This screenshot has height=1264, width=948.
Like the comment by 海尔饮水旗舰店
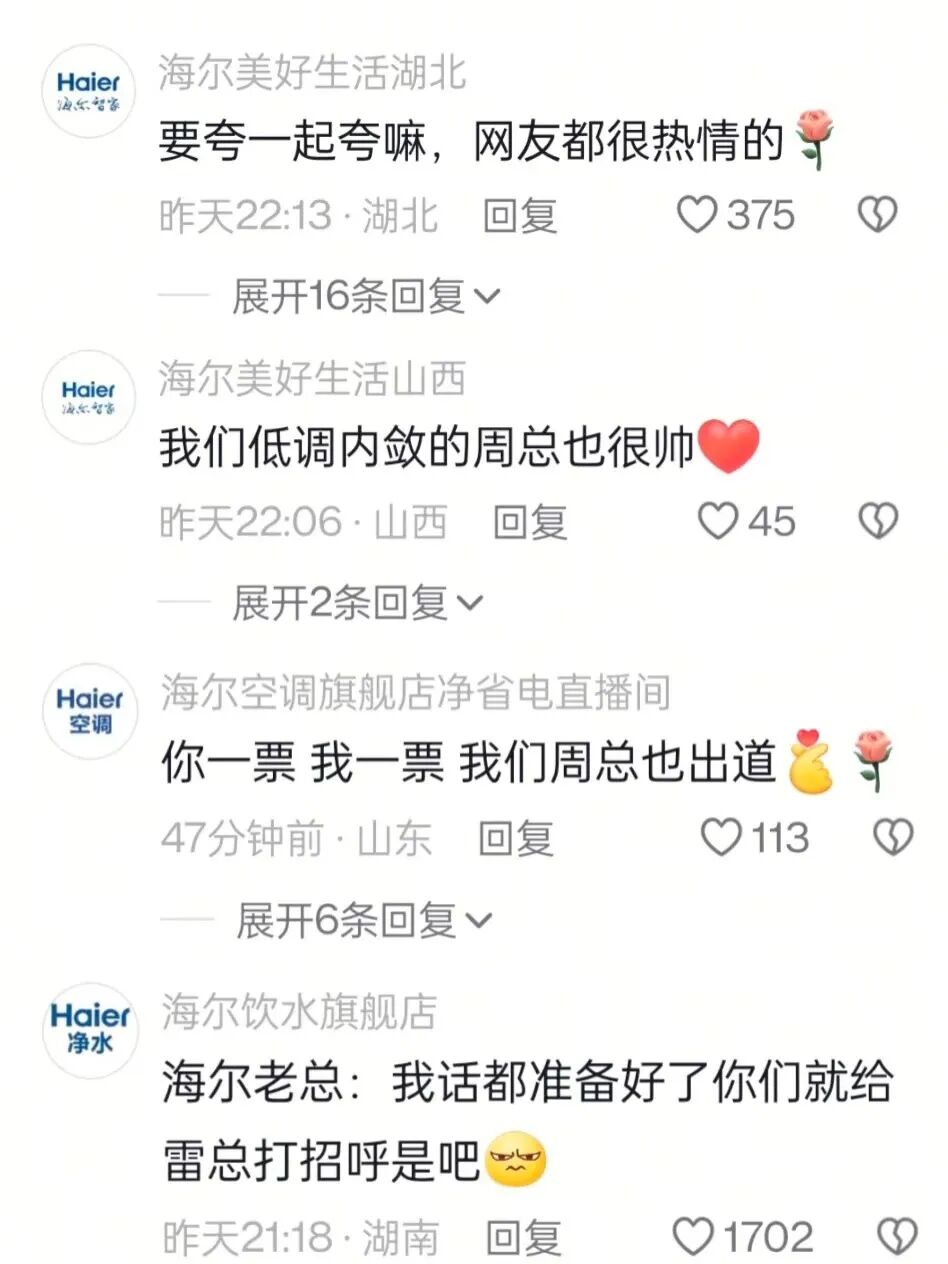[693, 1237]
